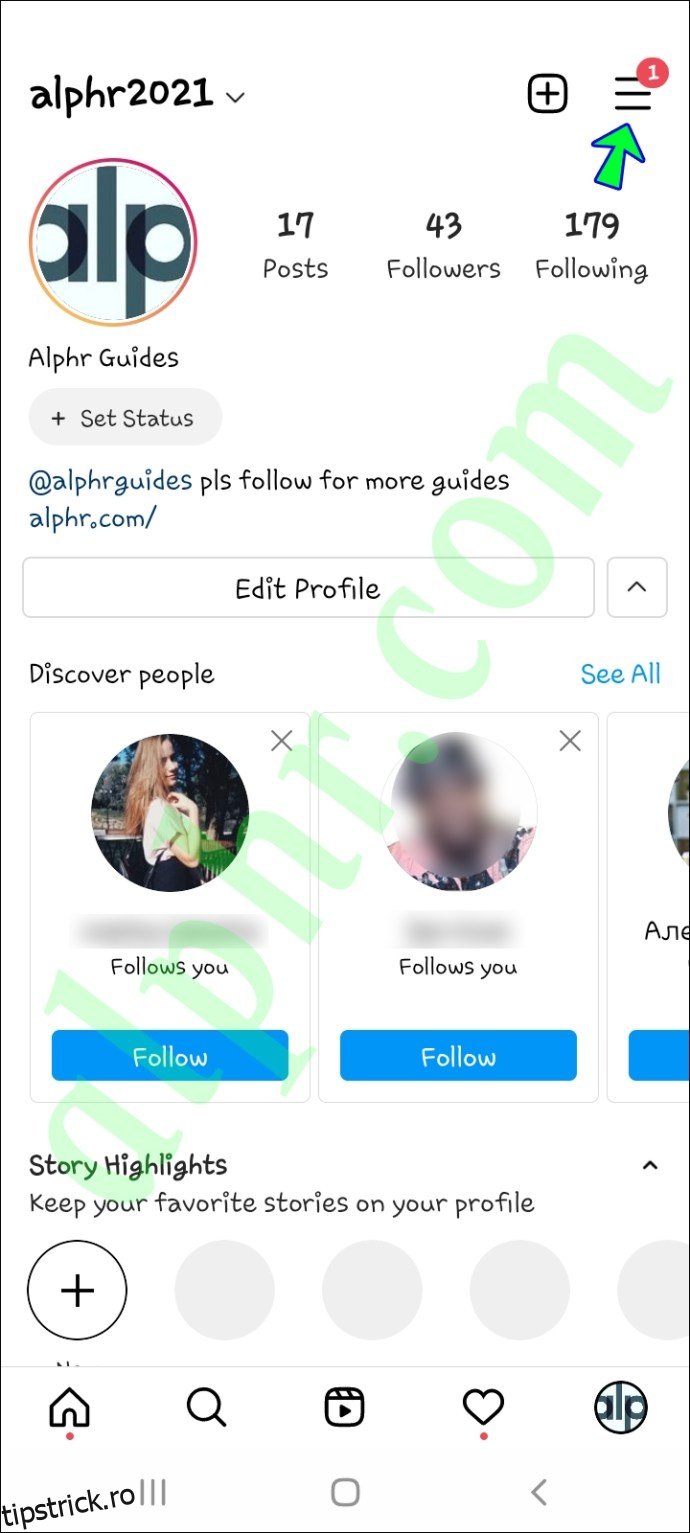Add a new story highlight
This screenshot has width=690, height=1533.
(x=77, y=1290)
